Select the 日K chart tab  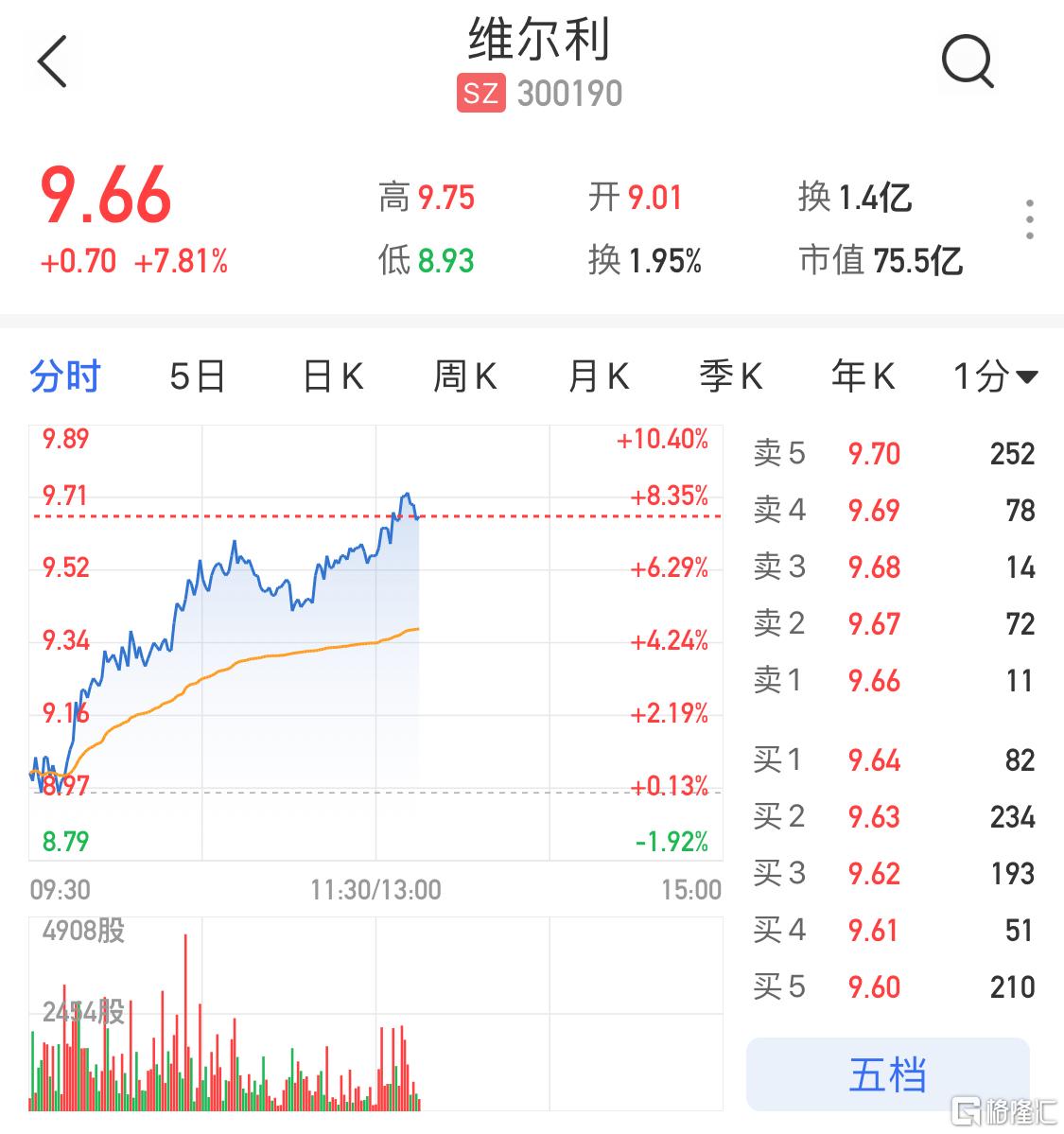332,376
